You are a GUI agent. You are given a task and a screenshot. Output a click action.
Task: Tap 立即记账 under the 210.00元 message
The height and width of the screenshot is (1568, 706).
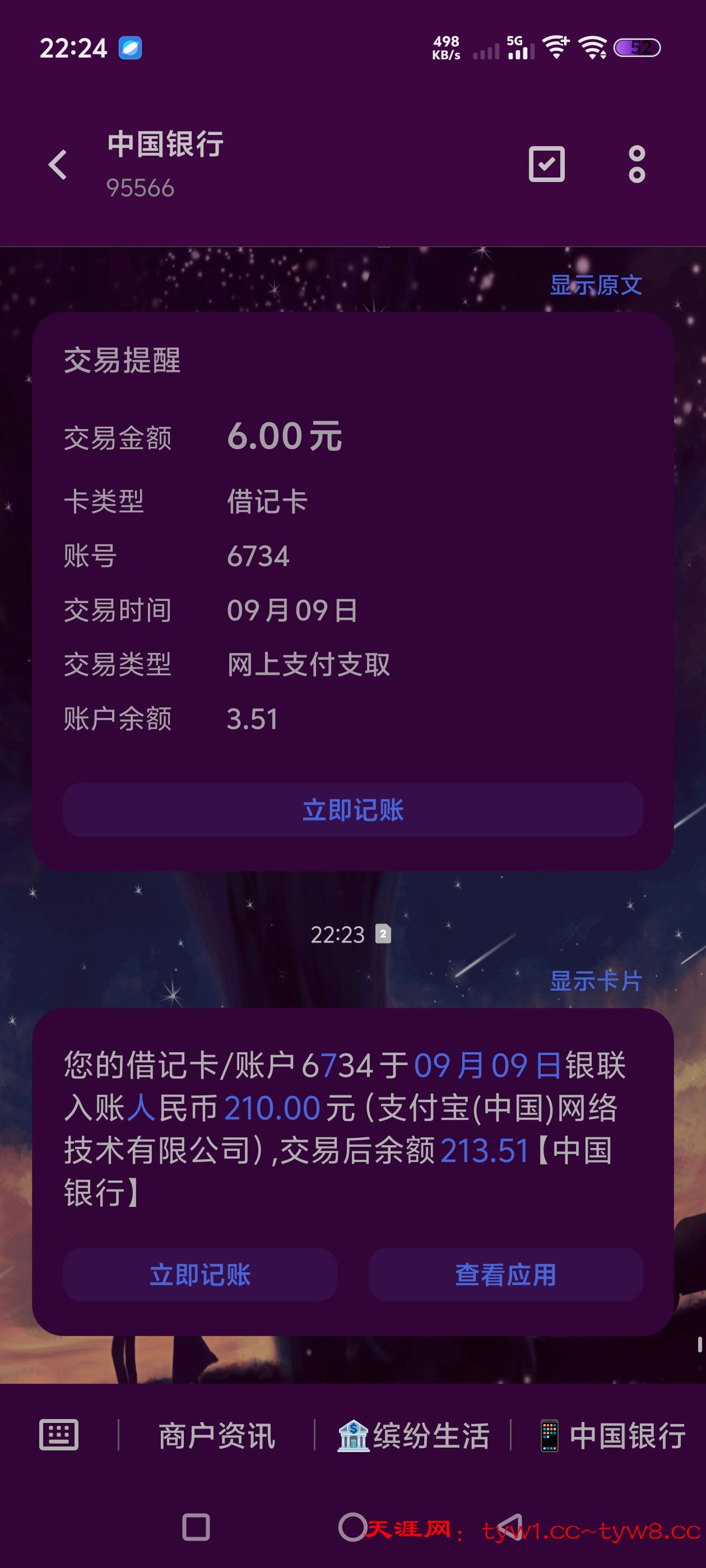200,1274
